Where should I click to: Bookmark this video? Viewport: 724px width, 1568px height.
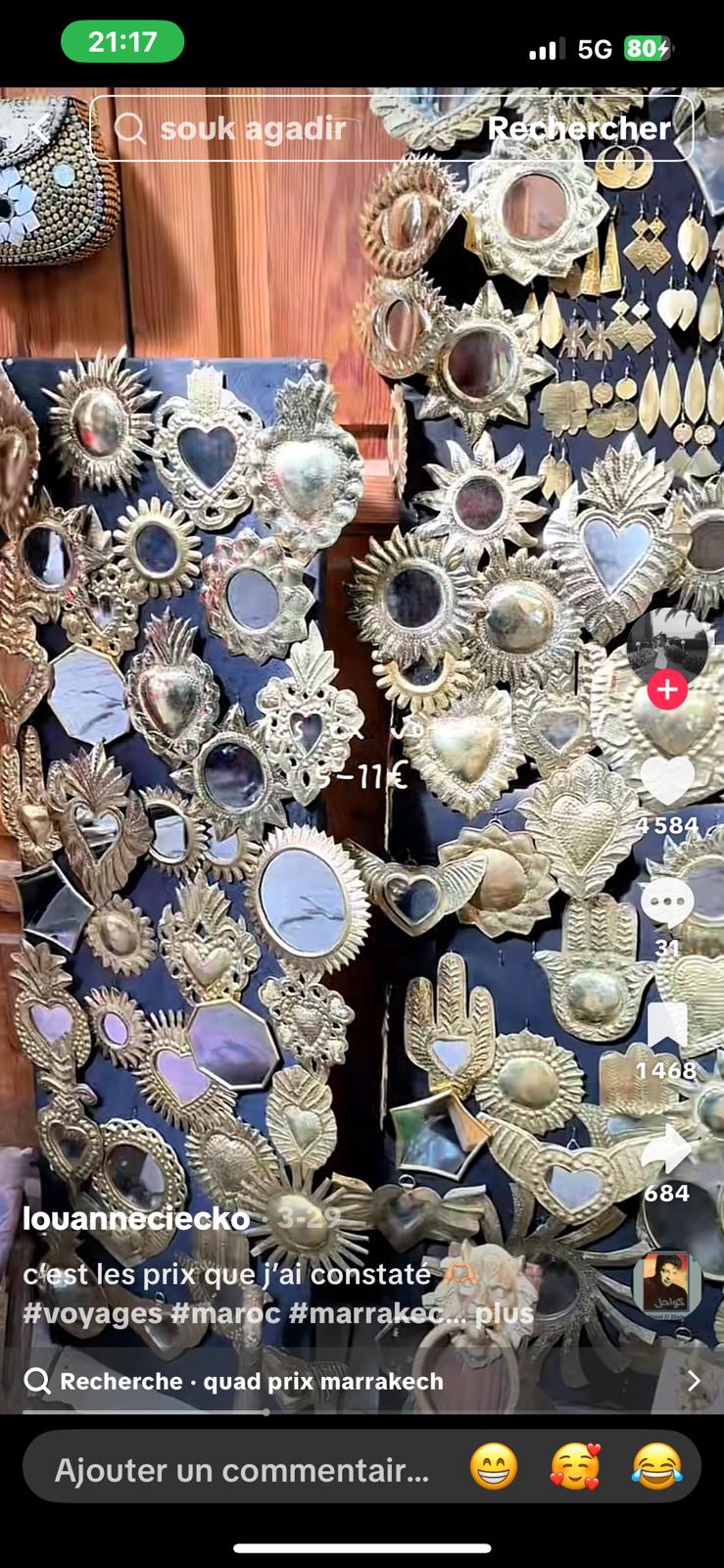pyautogui.click(x=667, y=1025)
